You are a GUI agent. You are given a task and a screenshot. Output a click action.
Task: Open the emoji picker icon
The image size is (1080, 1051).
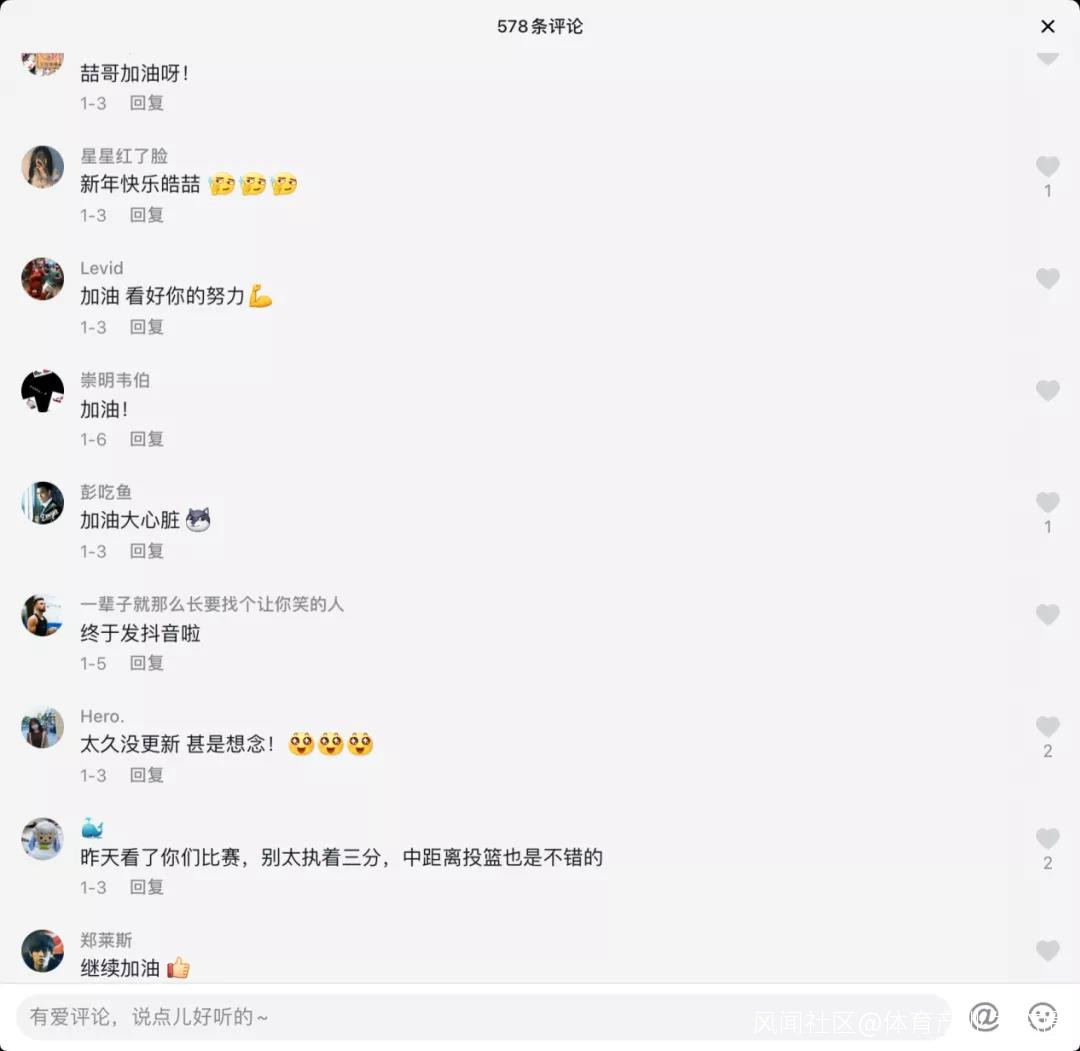point(1042,1017)
